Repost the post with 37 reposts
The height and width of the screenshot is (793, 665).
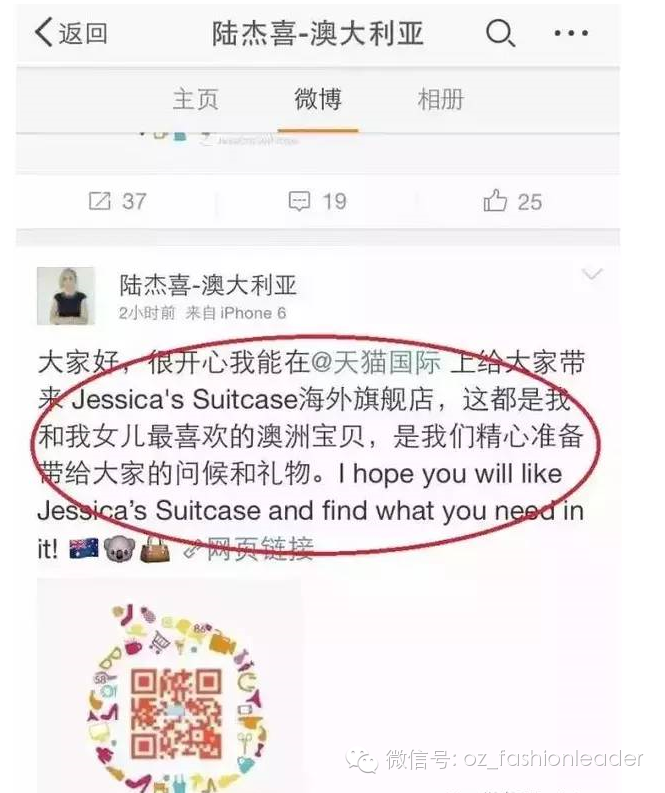(x=117, y=201)
